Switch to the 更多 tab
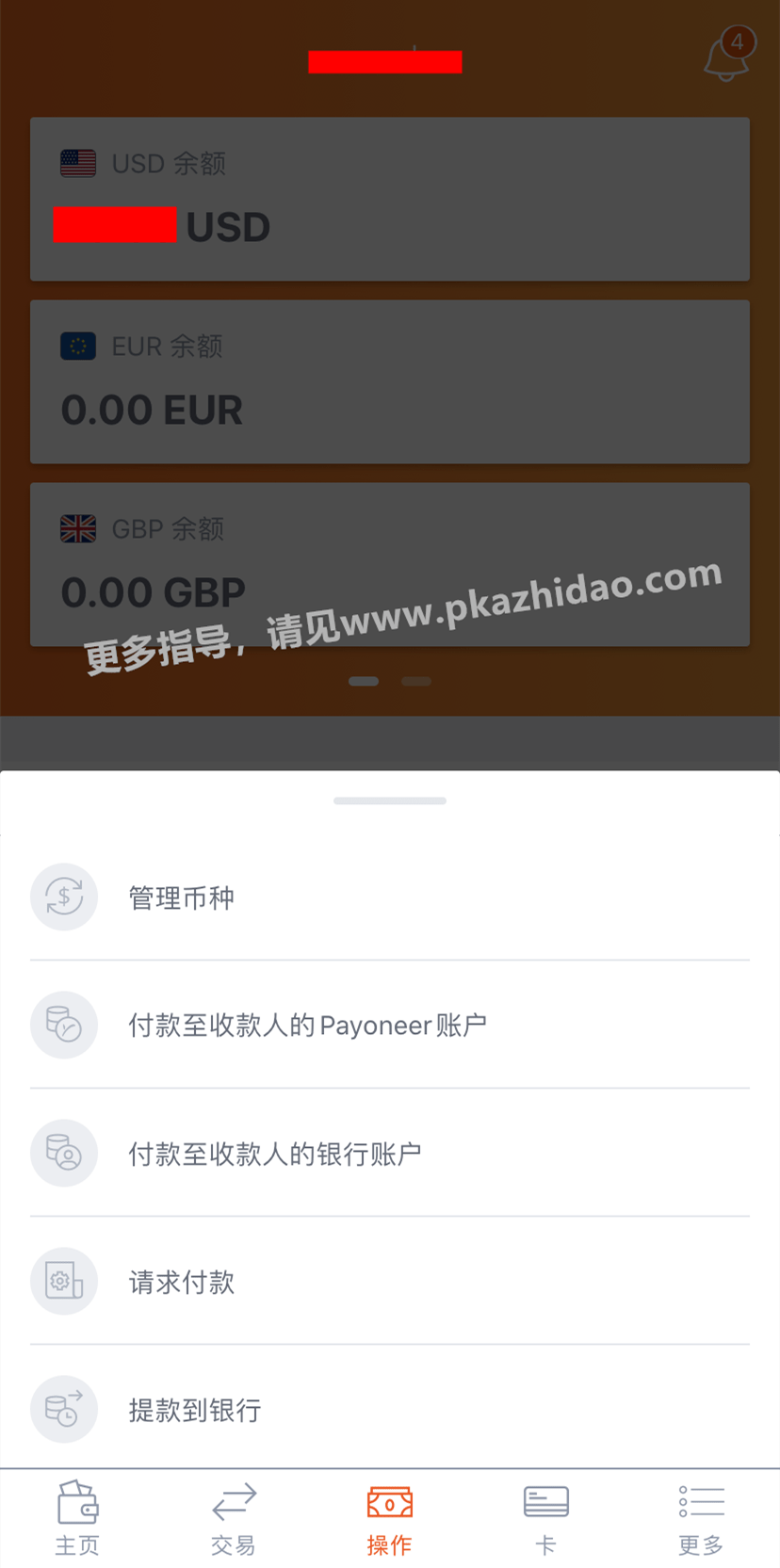This screenshot has height=1568, width=780. coord(702,1518)
